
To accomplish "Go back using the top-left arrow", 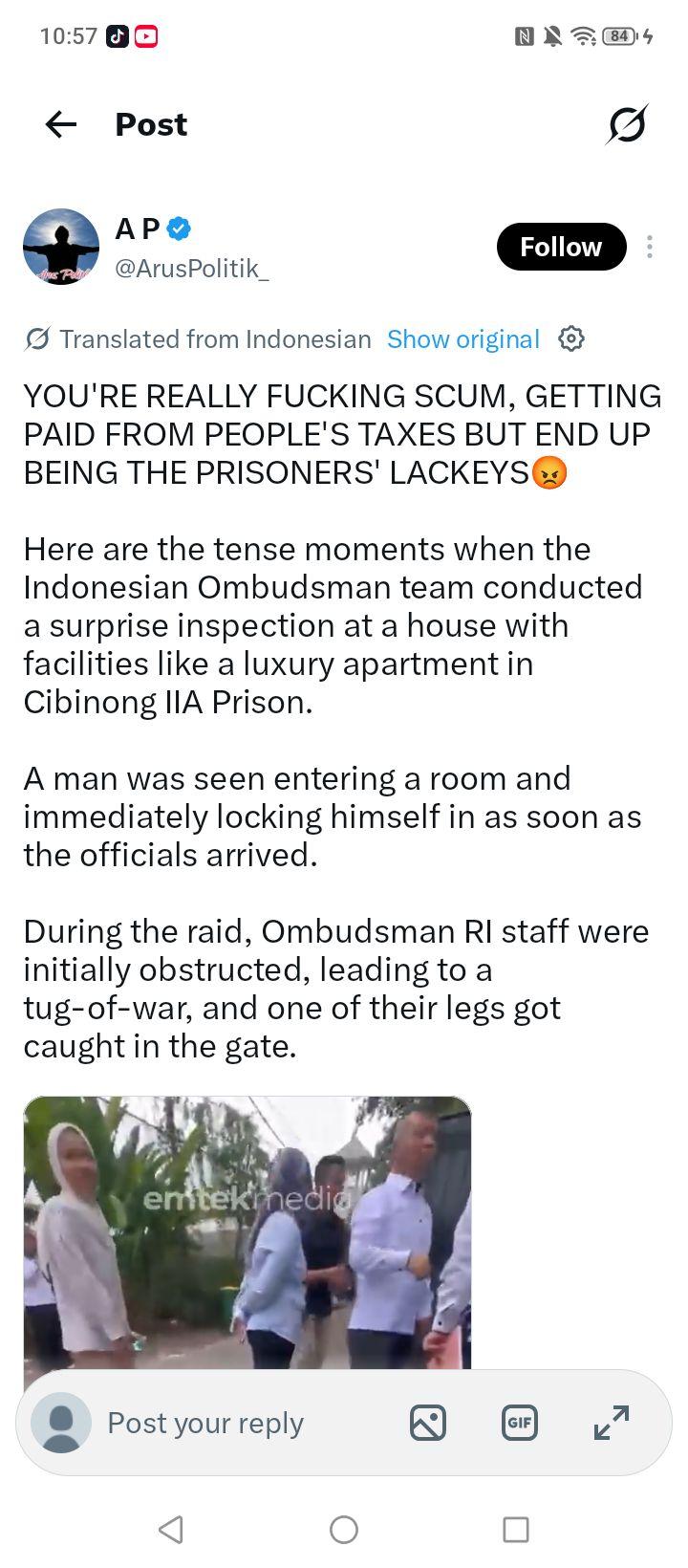I will 61,124.
